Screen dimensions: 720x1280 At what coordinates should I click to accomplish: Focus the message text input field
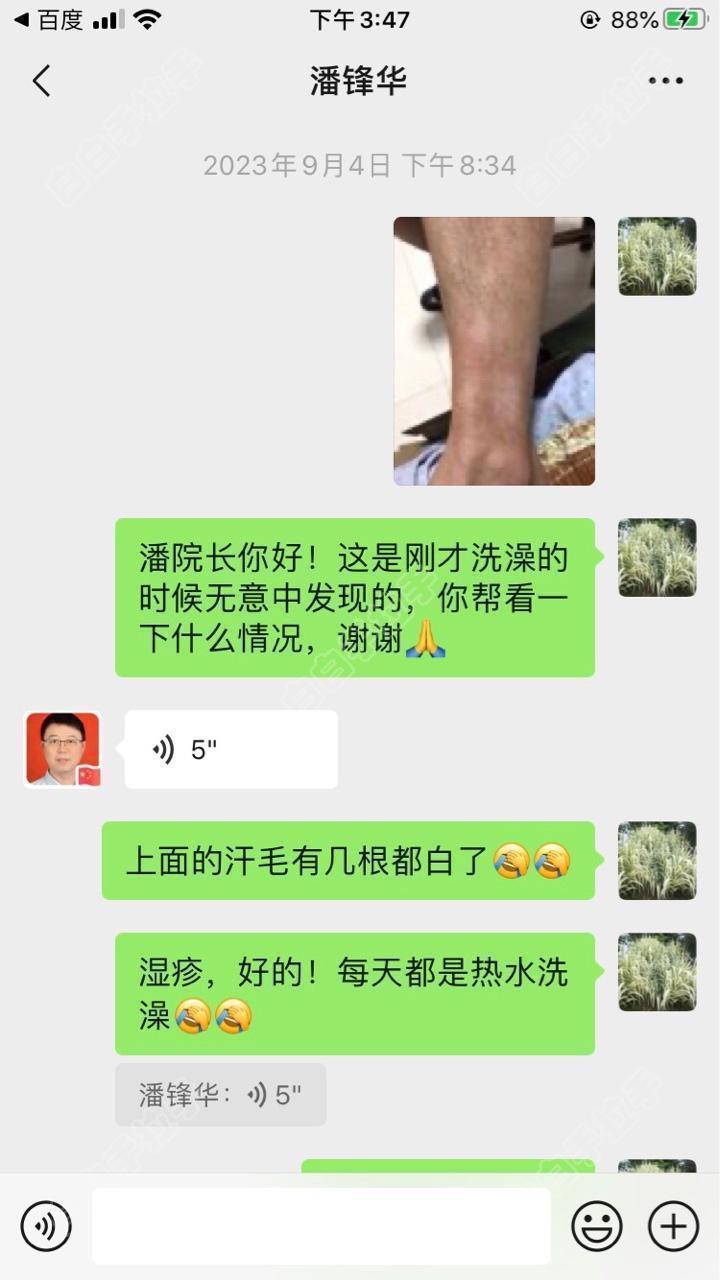pos(321,1226)
